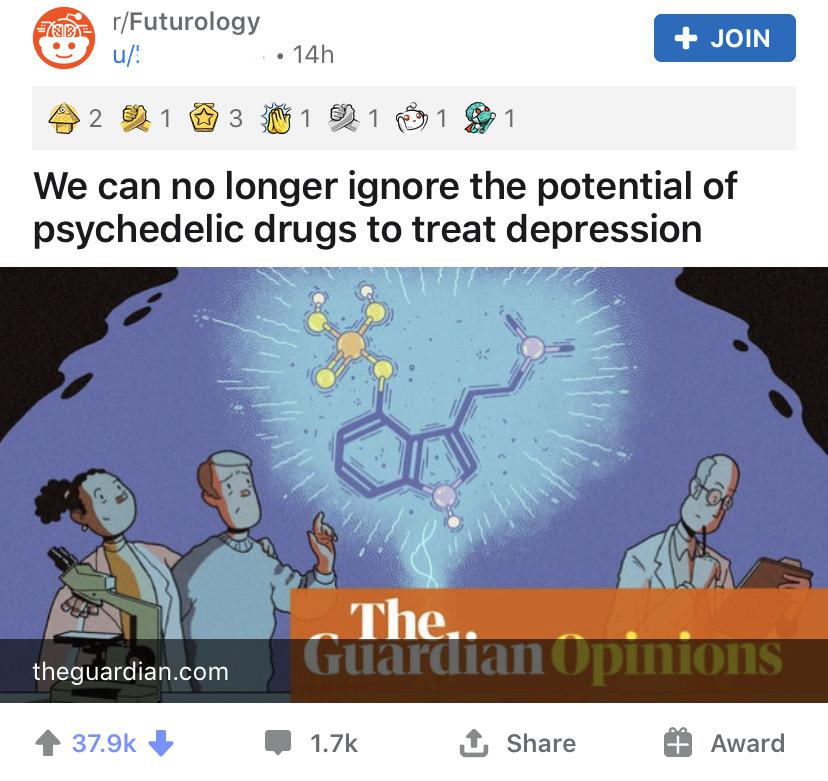
Task: Open the 1.7k comments
Action: click(310, 743)
